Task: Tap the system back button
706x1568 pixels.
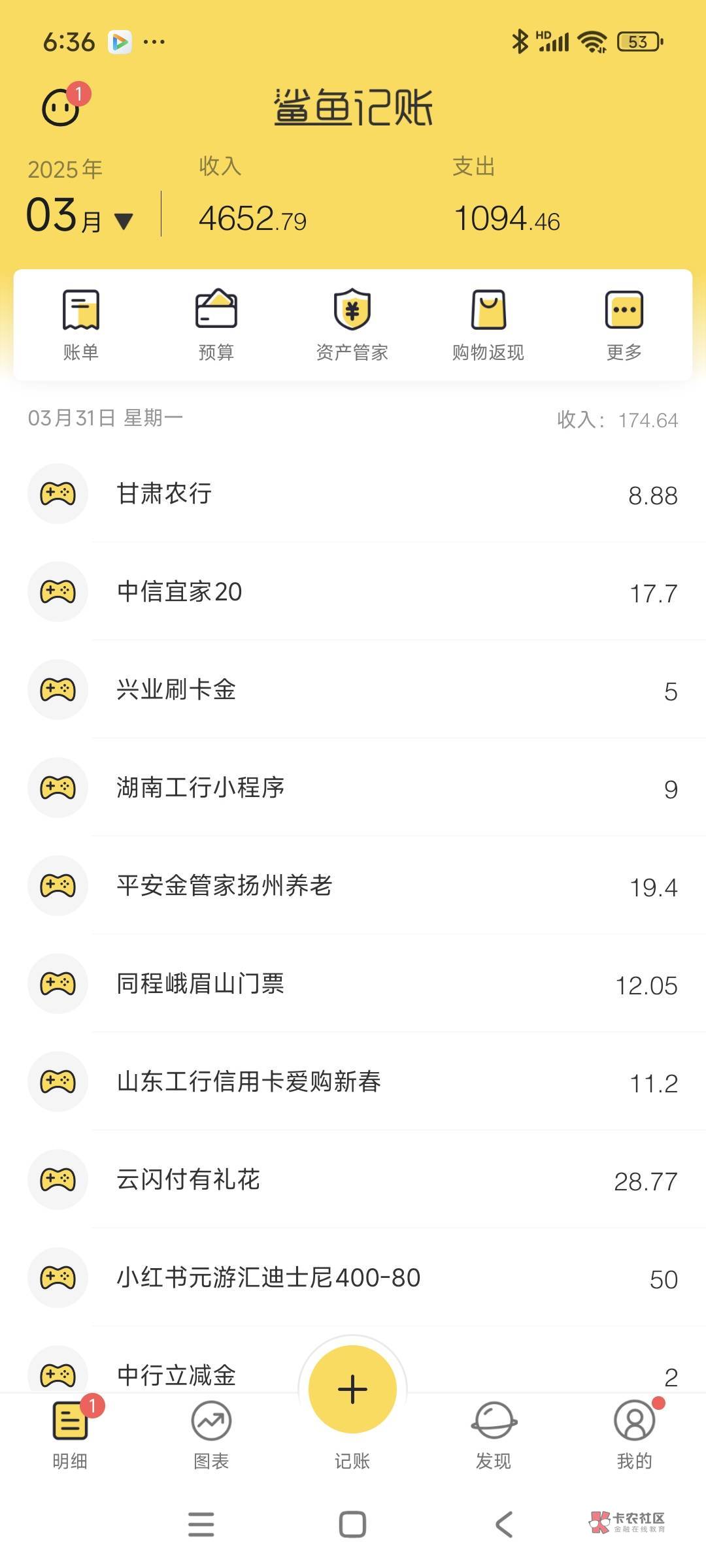Action: 504,1524
